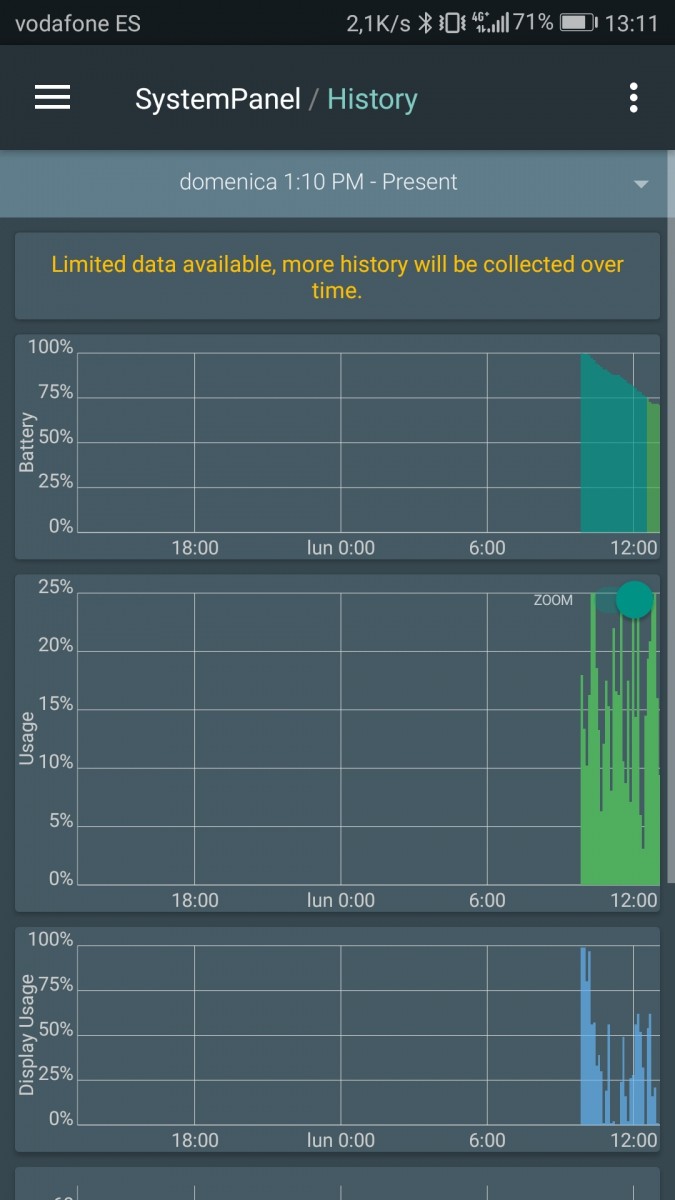675x1200 pixels.
Task: Open the three-dot overflow menu
Action: click(x=633, y=98)
